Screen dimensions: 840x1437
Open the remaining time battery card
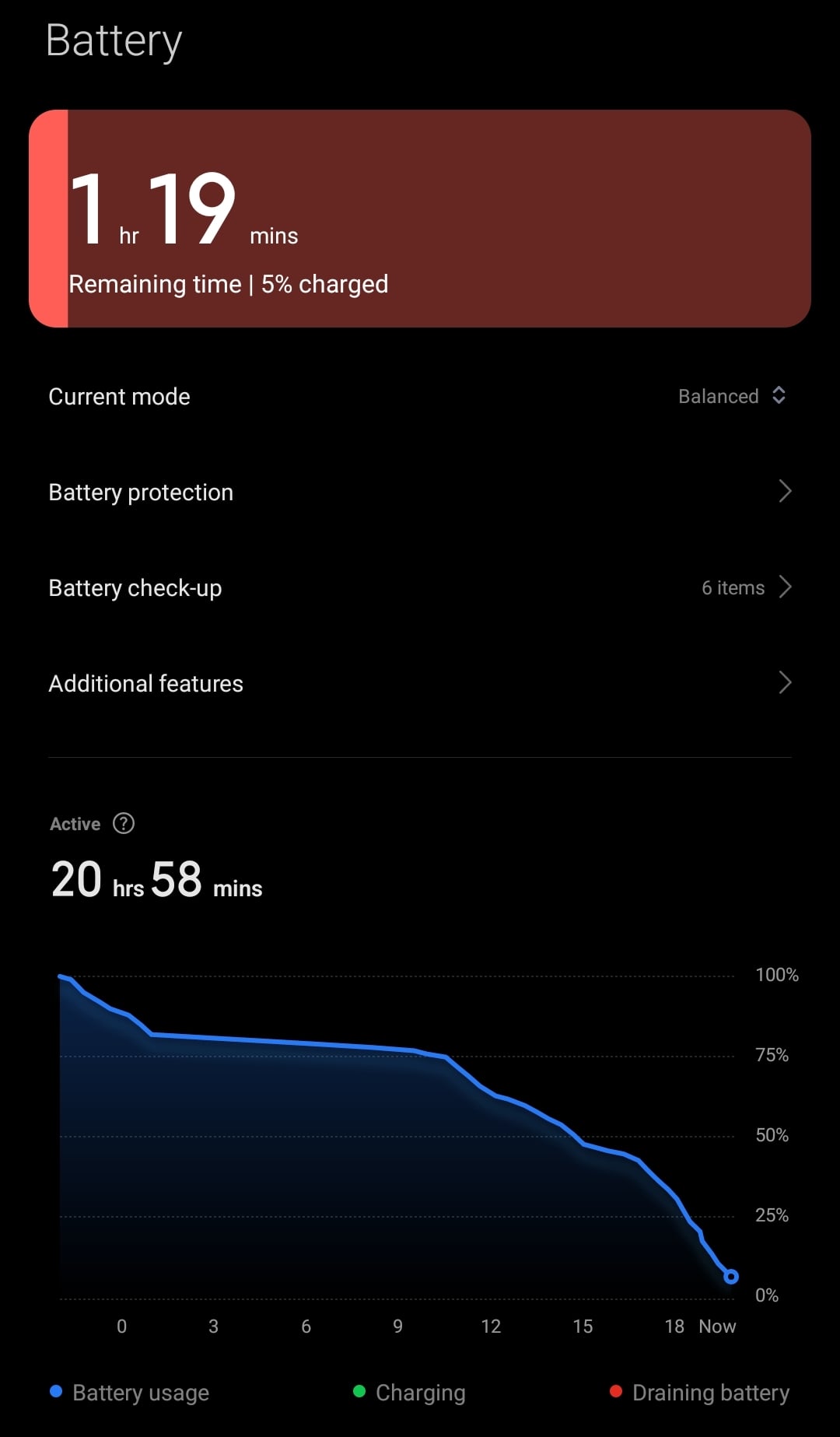420,219
